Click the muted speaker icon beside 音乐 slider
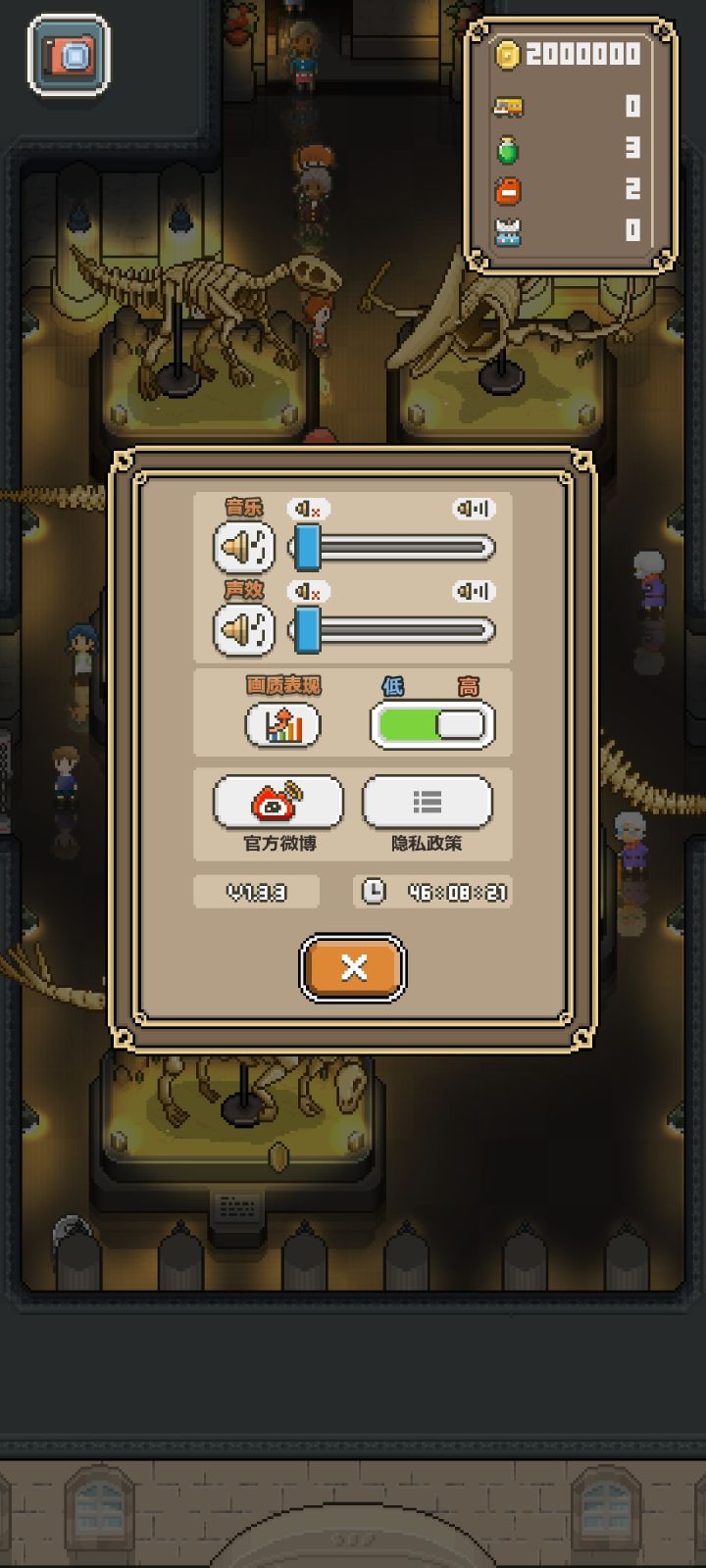 309,508
